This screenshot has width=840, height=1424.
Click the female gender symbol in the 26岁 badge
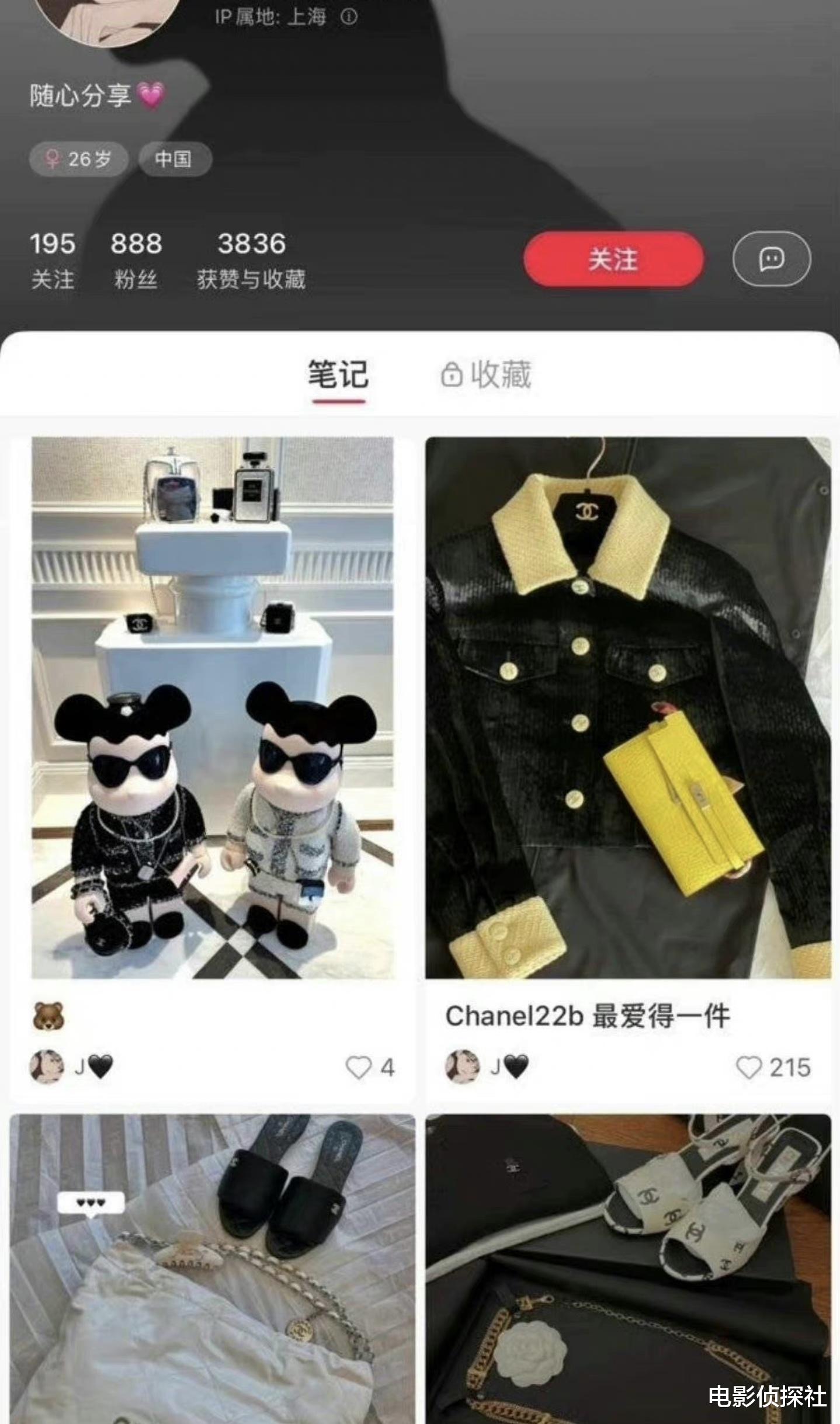coord(53,157)
